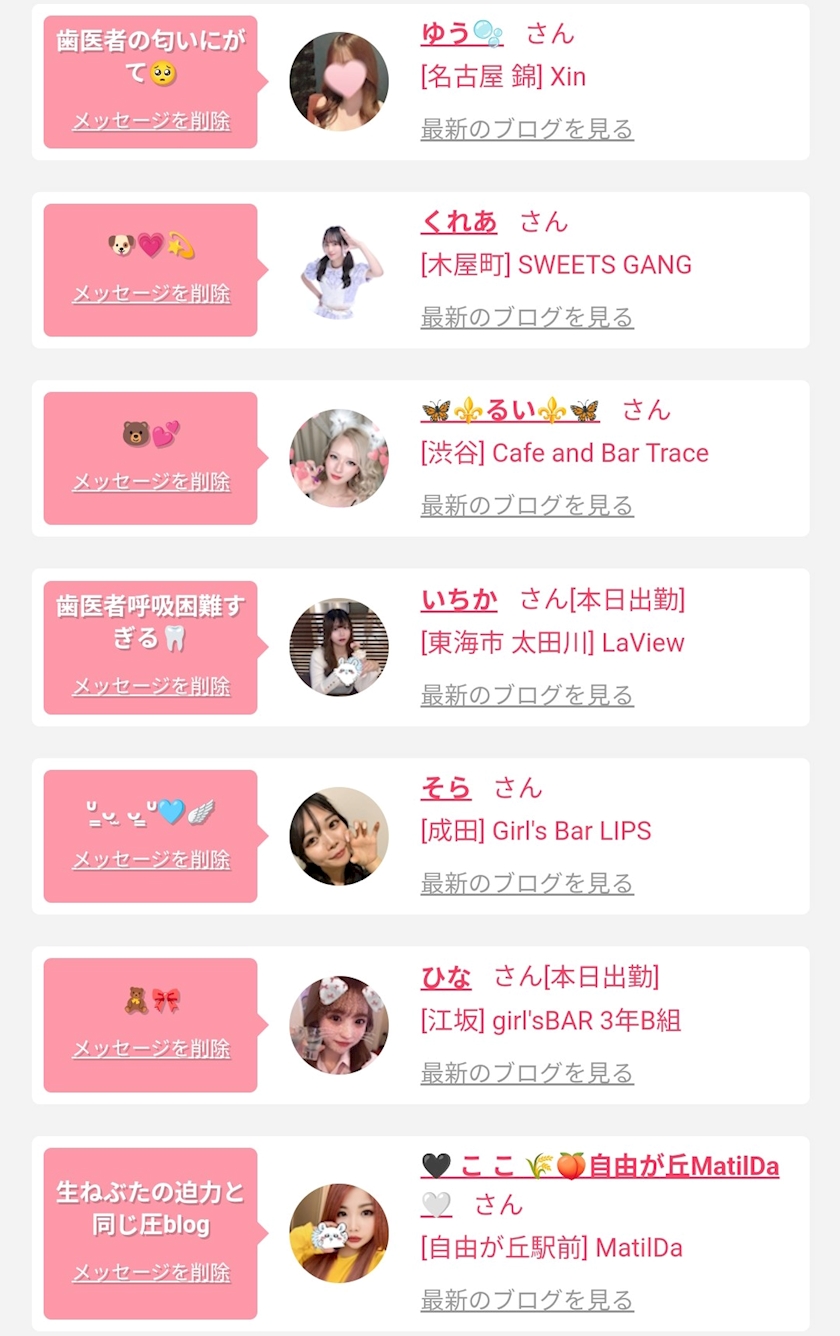View ひな's latest blog
Image resolution: width=840 pixels, height=1336 pixels.
click(x=527, y=1073)
